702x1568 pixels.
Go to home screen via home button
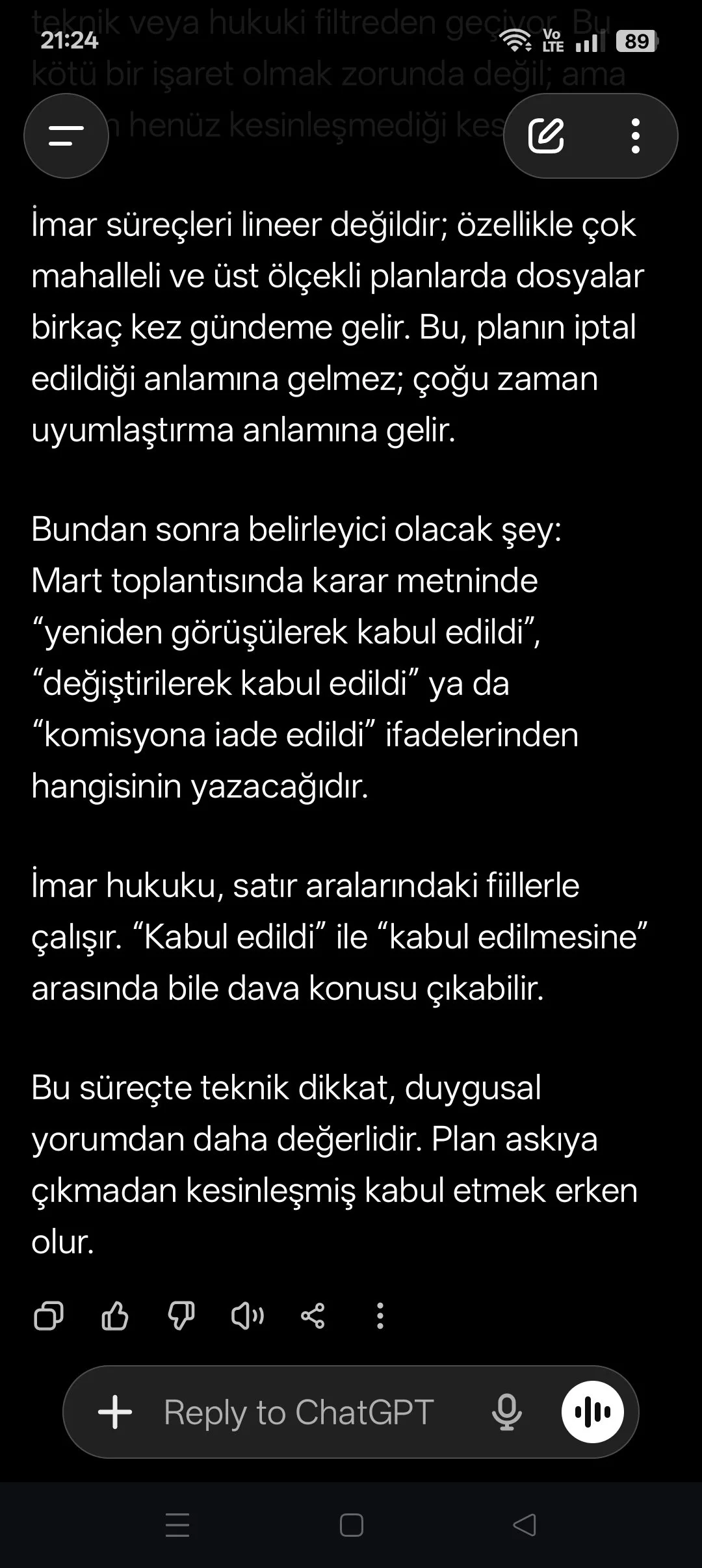351,1525
